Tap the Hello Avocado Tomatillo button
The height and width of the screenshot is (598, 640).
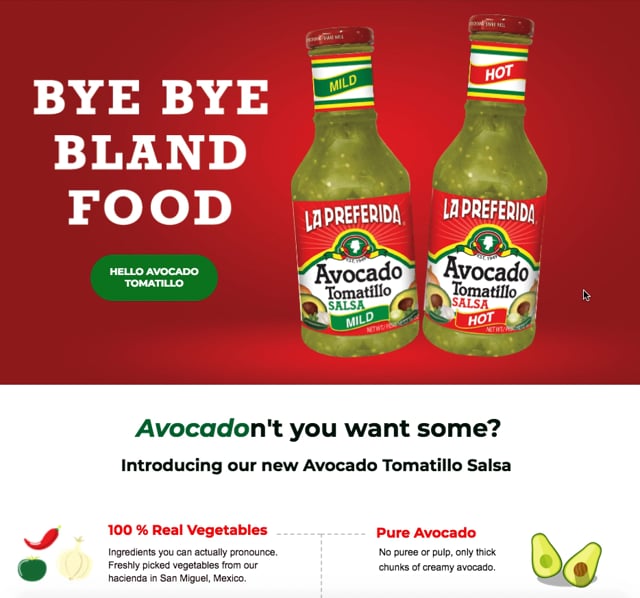point(154,277)
